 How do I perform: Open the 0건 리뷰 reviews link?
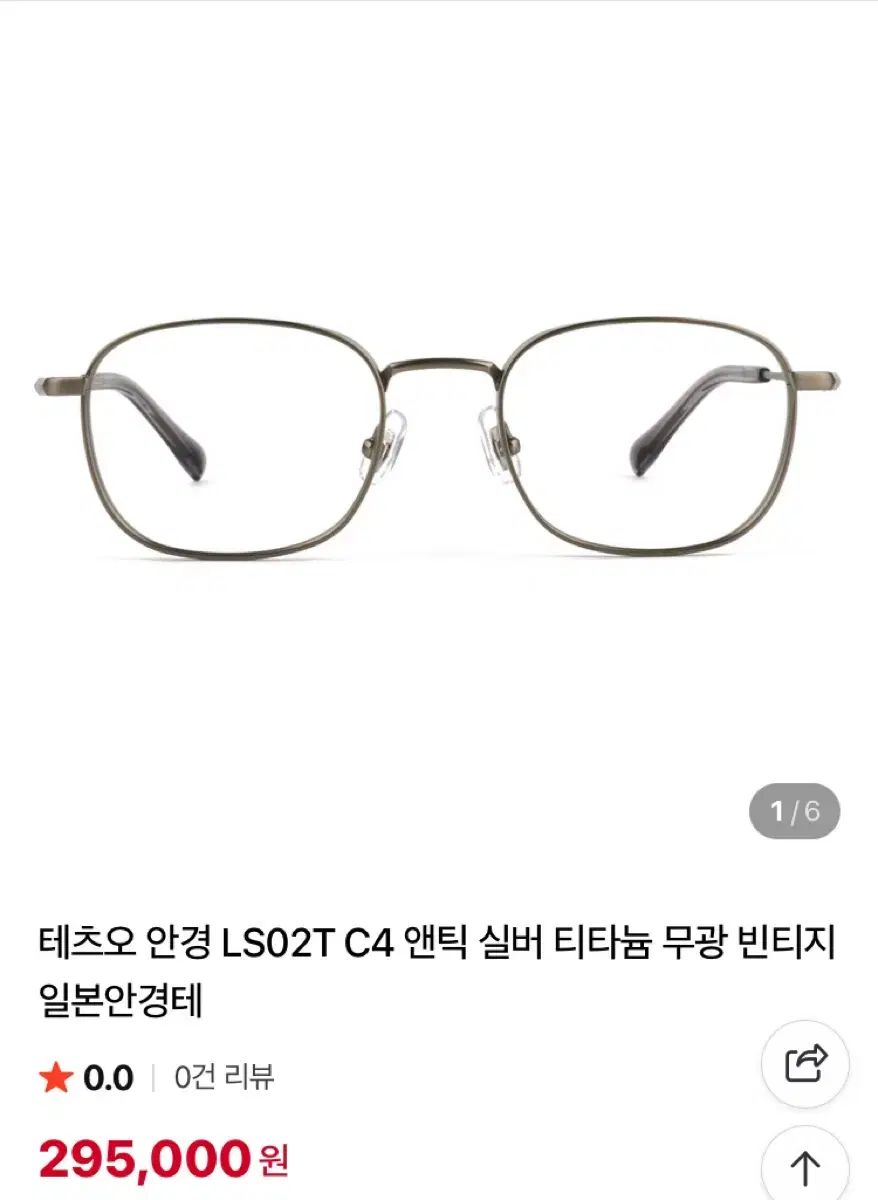[x=224, y=1077]
